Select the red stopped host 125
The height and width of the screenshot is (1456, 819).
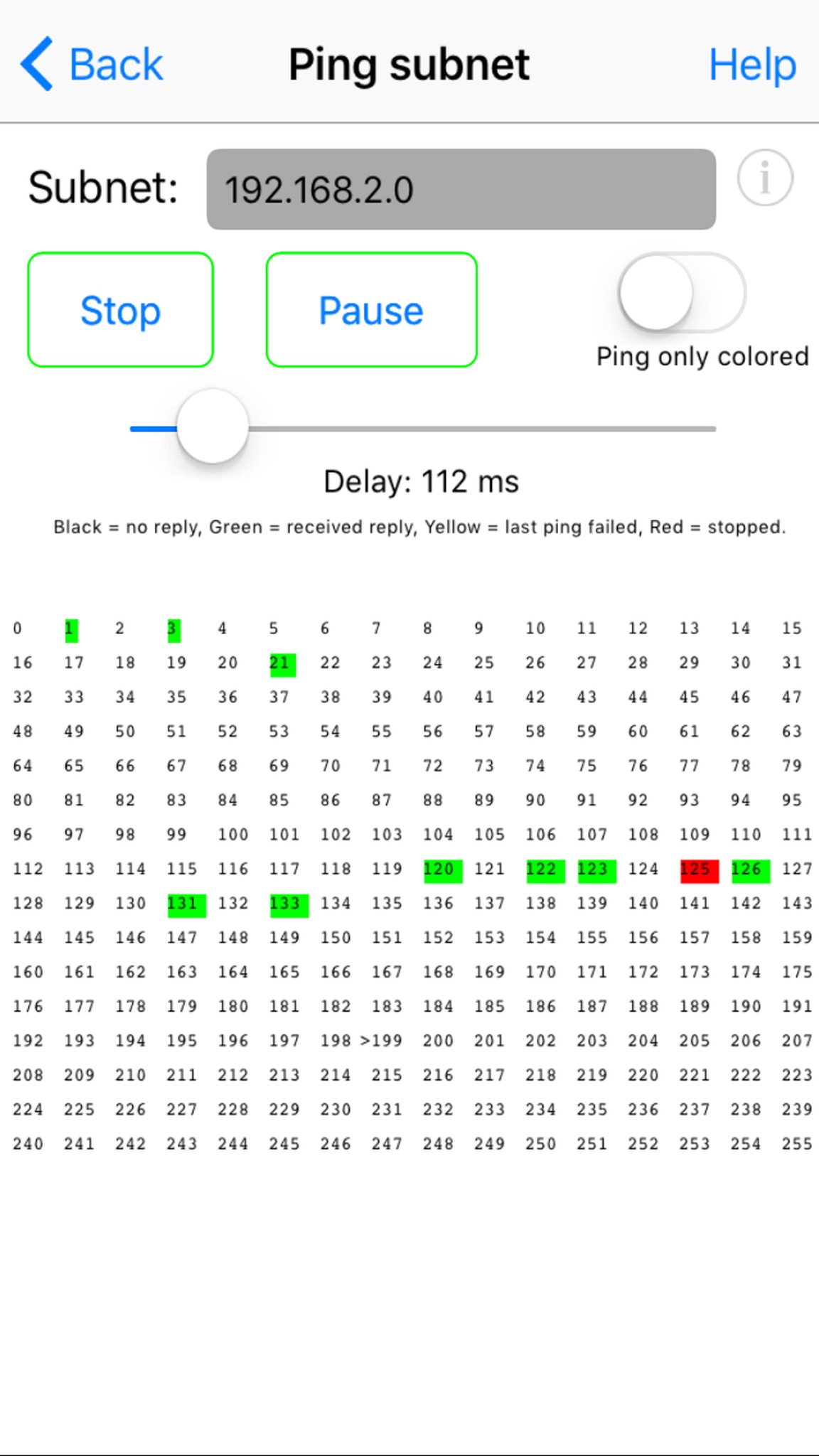click(x=699, y=870)
